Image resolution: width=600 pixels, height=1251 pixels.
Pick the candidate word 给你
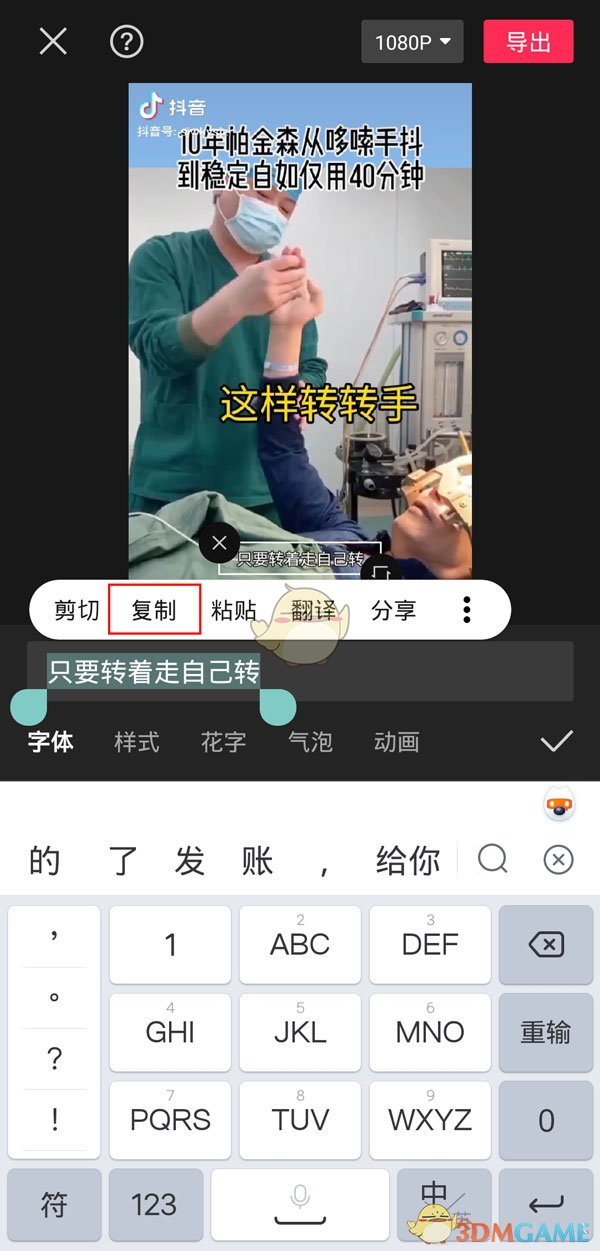coord(408,860)
